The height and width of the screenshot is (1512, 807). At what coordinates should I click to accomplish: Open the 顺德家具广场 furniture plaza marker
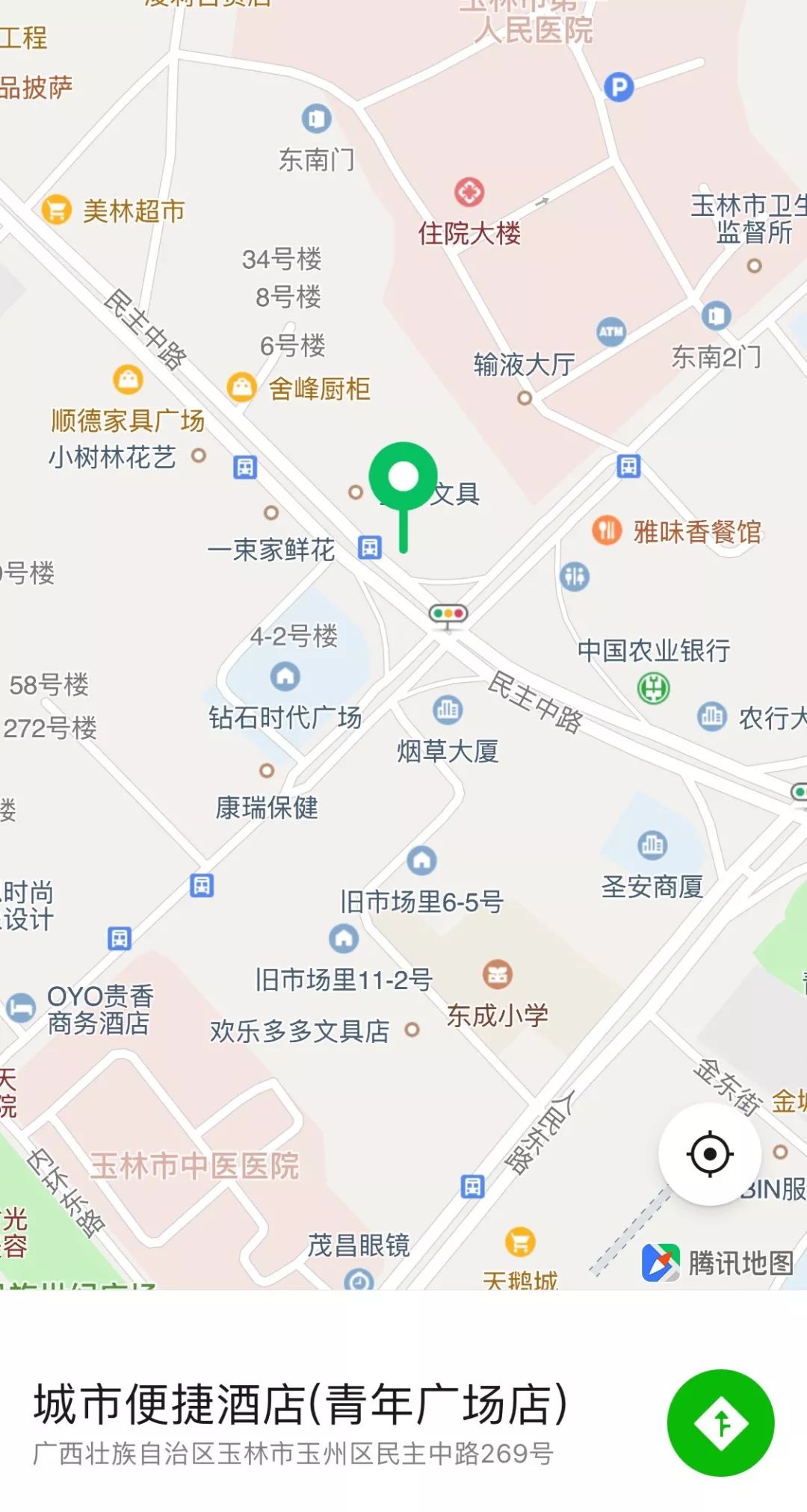click(x=127, y=381)
